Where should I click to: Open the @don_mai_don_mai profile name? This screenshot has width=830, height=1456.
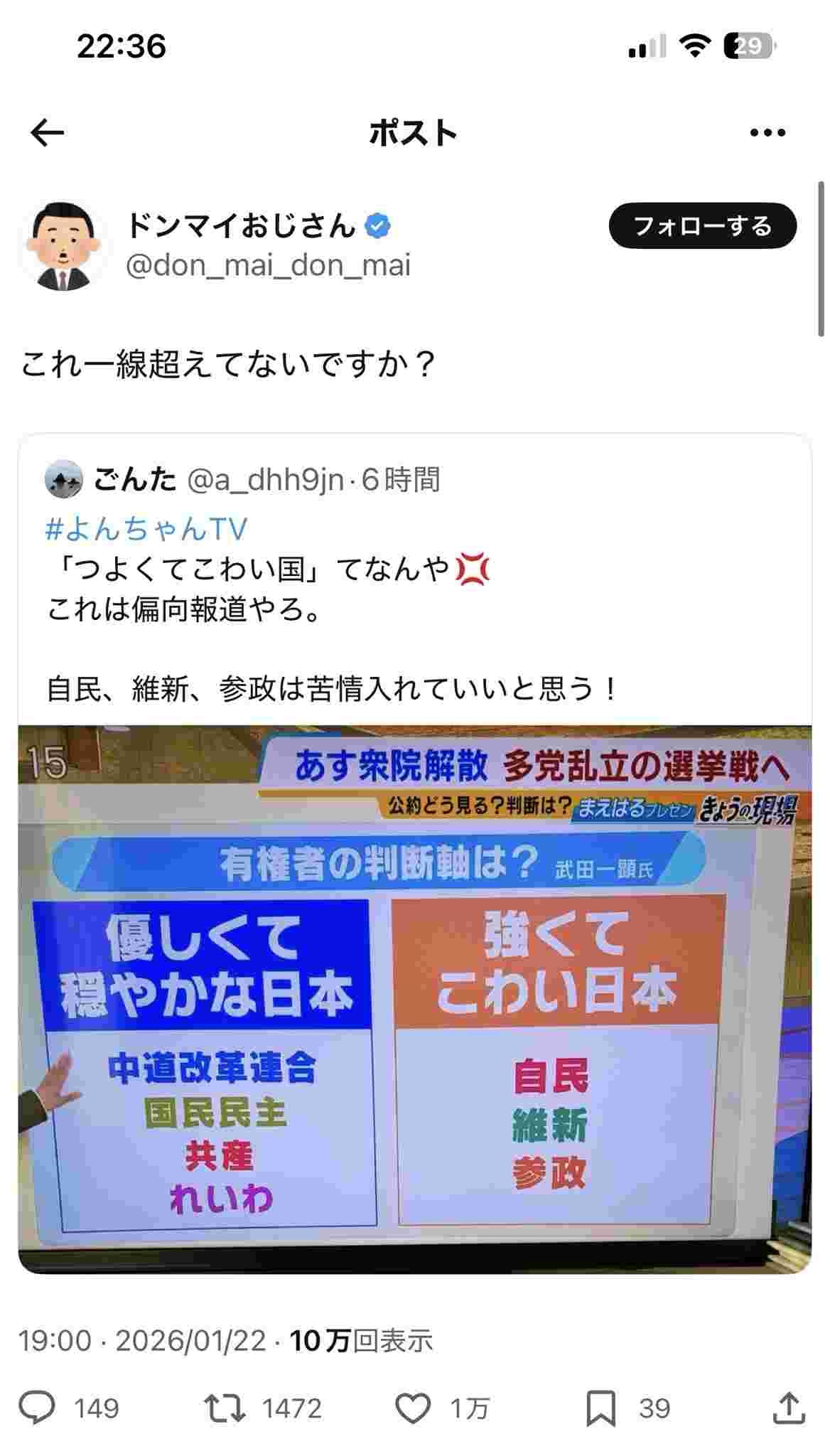242,226
